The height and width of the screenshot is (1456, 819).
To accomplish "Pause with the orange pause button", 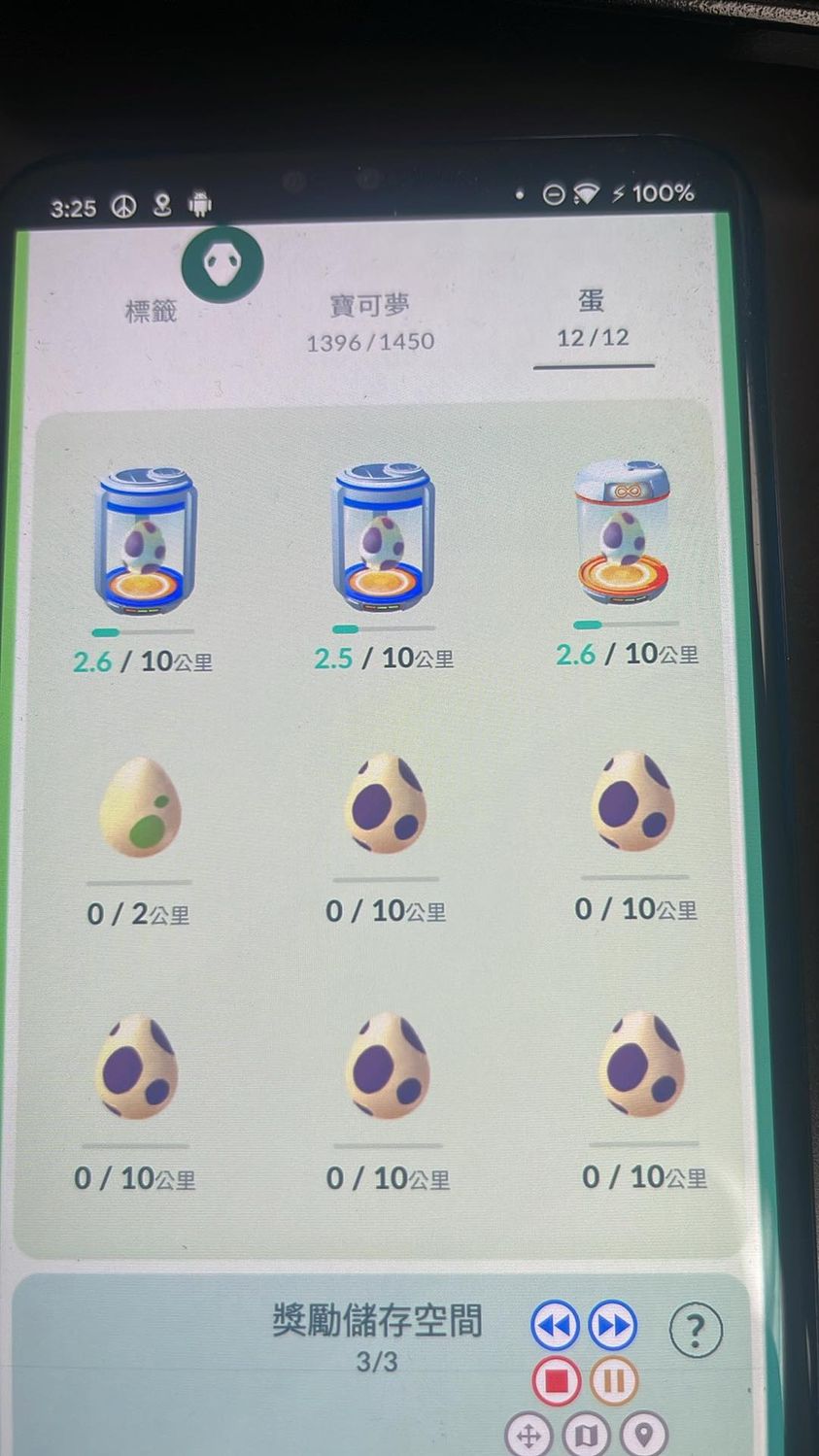I will click(x=614, y=1381).
